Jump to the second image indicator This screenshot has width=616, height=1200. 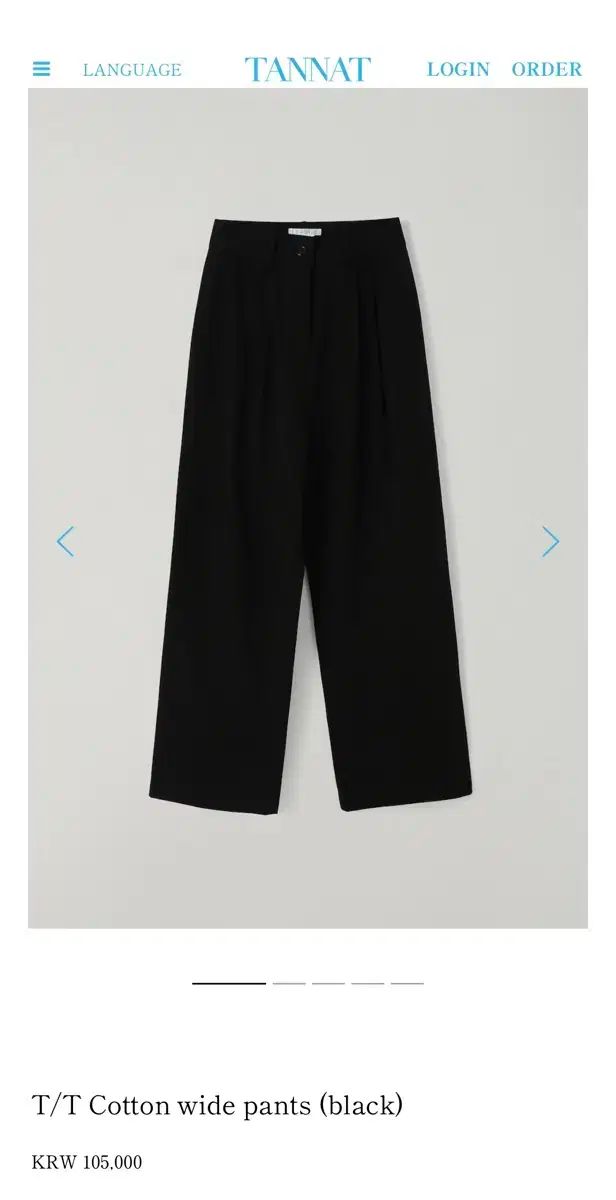tap(289, 983)
